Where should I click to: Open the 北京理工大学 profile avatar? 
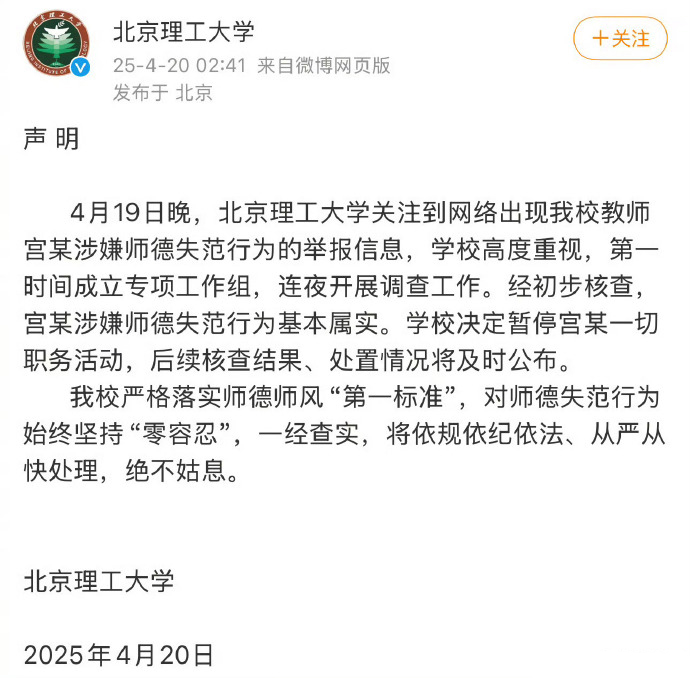[57, 47]
